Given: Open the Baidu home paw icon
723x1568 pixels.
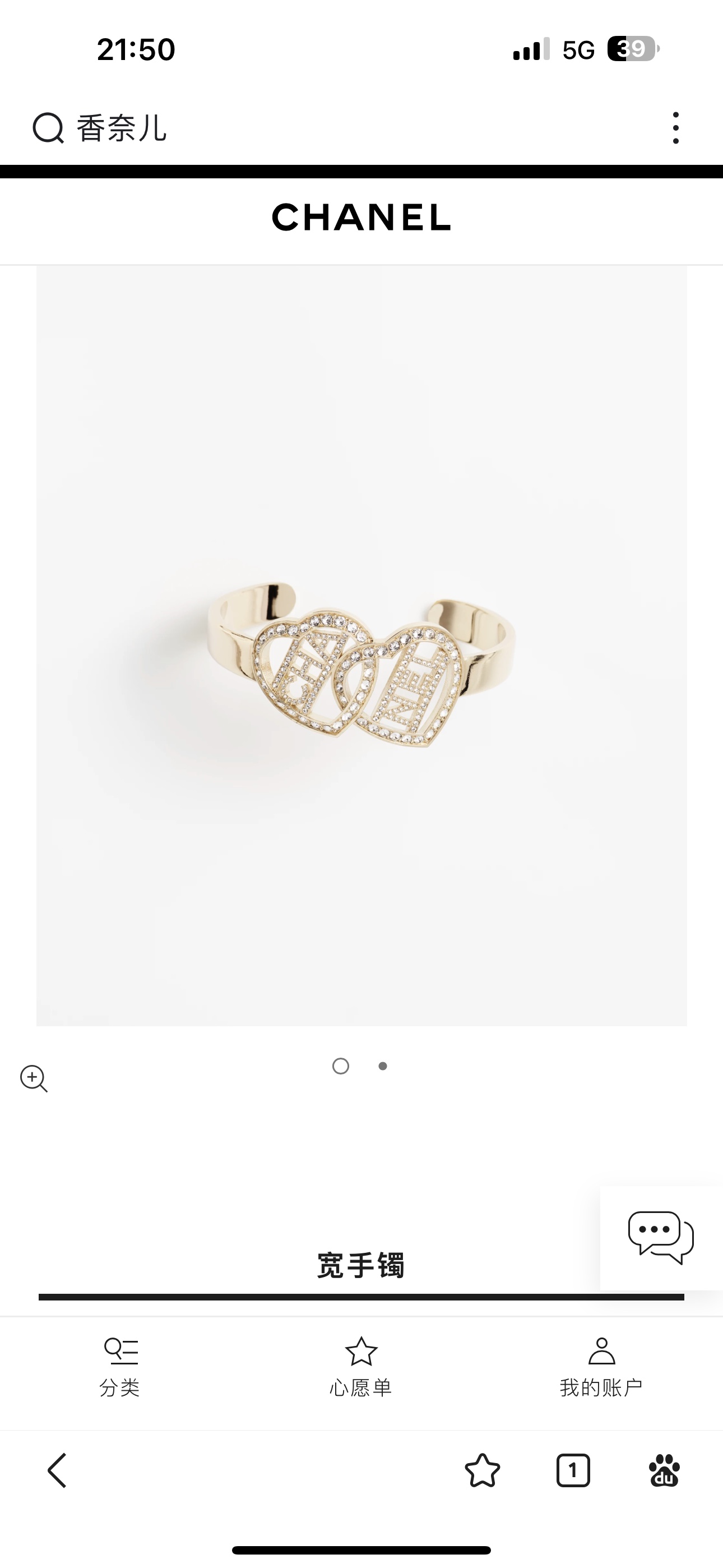Looking at the screenshot, I should click(664, 1470).
